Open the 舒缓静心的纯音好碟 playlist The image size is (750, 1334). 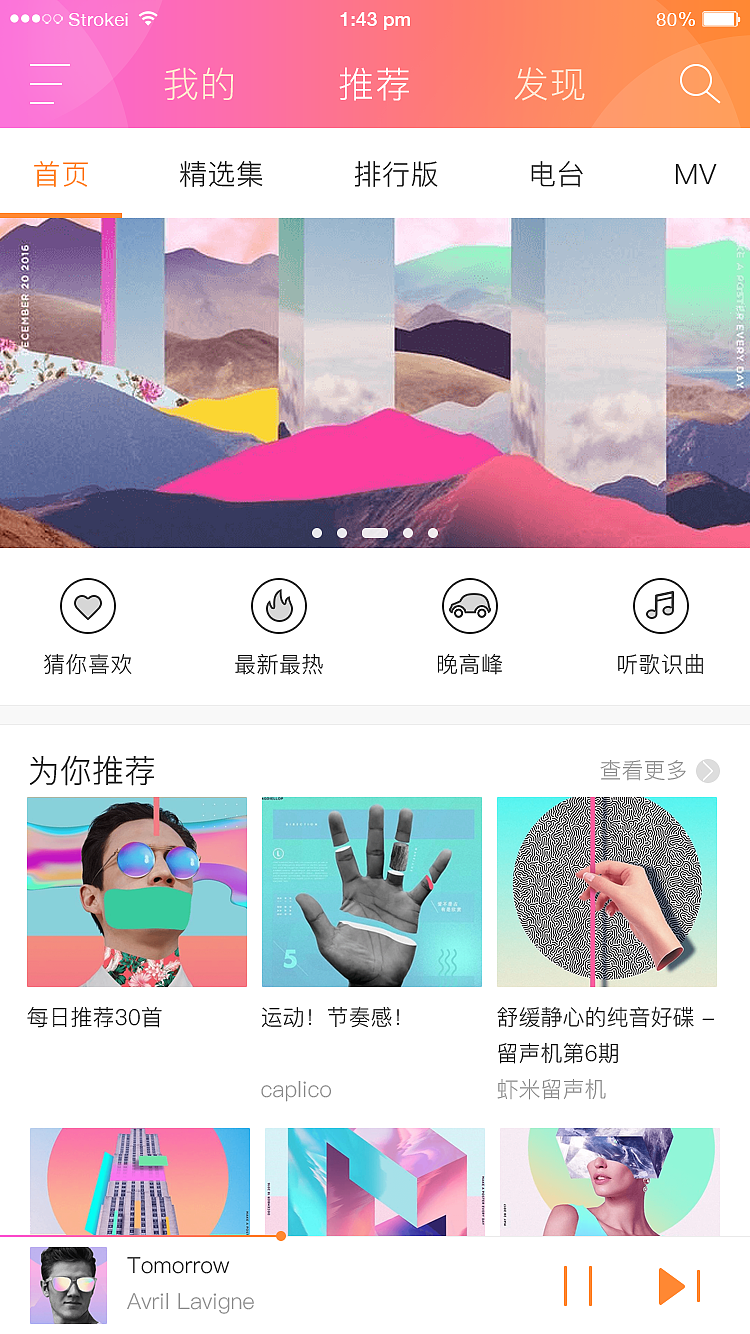pyautogui.click(x=607, y=892)
